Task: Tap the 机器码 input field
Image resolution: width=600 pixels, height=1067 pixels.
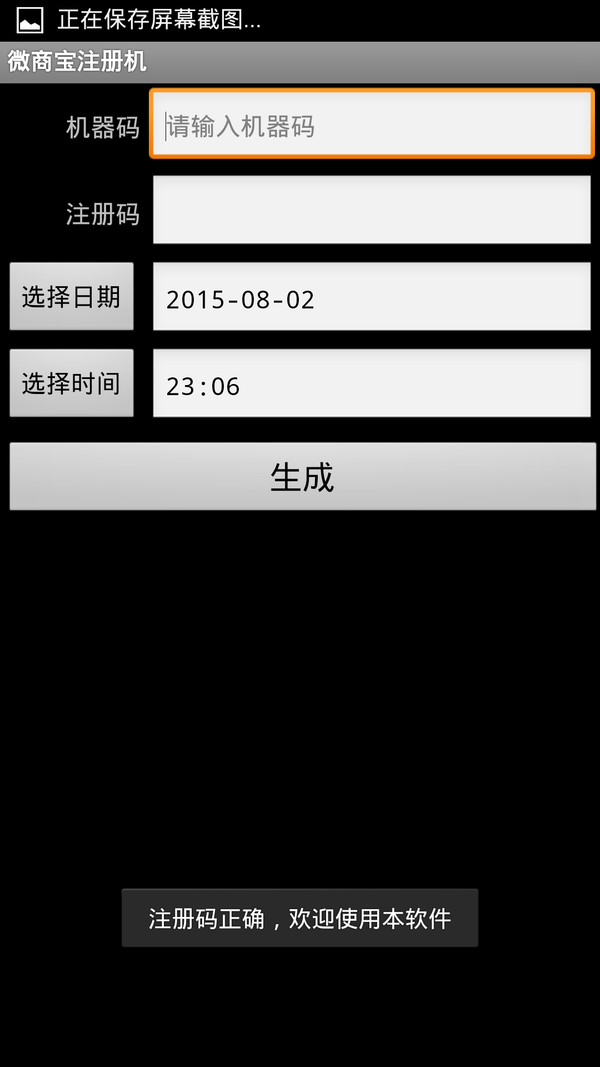Action: 371,124
